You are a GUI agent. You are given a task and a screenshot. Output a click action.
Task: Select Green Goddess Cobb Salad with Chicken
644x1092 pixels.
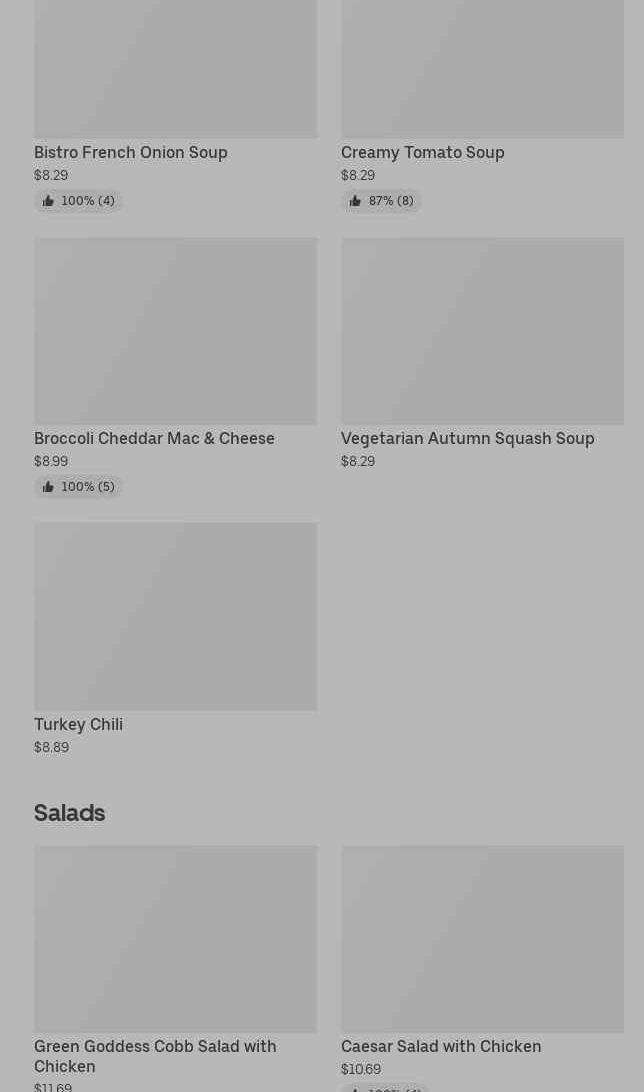pos(175,969)
